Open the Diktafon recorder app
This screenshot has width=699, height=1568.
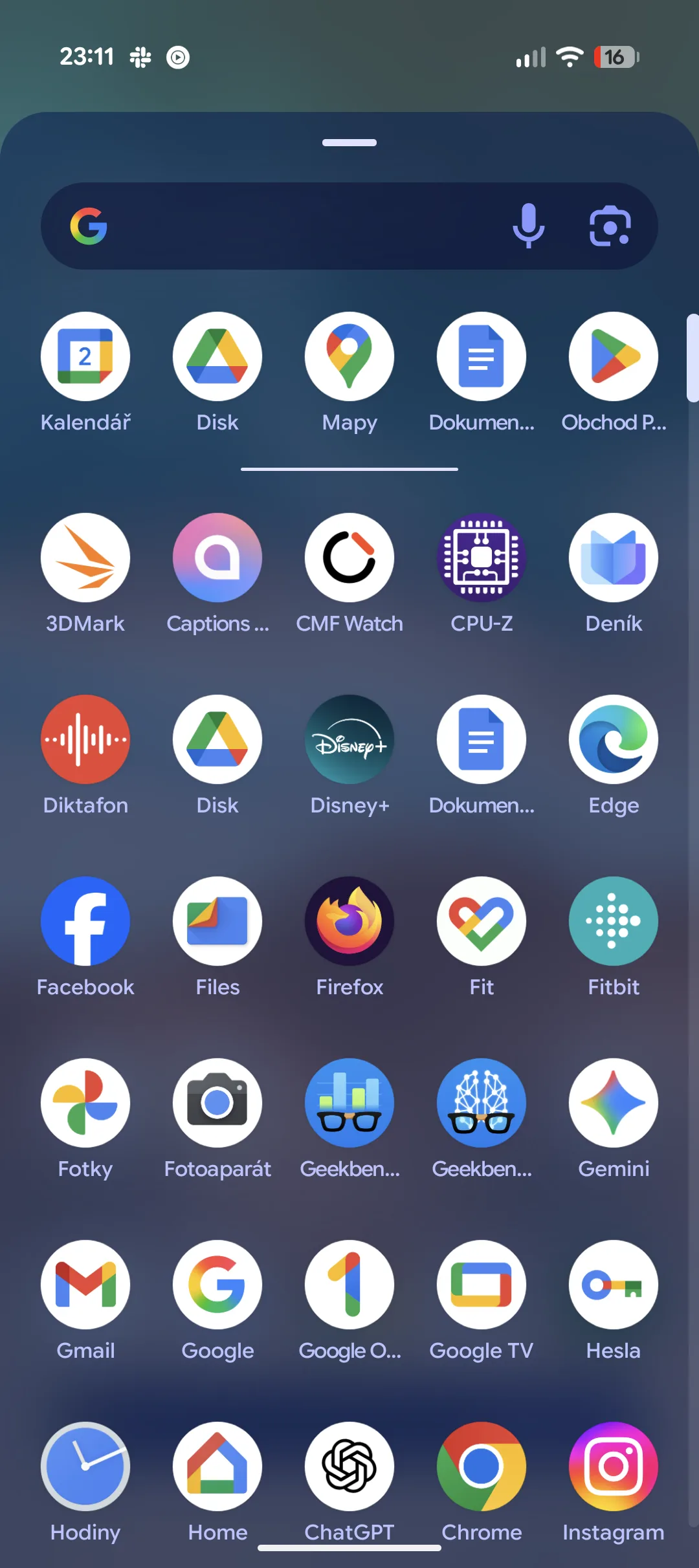click(x=85, y=739)
